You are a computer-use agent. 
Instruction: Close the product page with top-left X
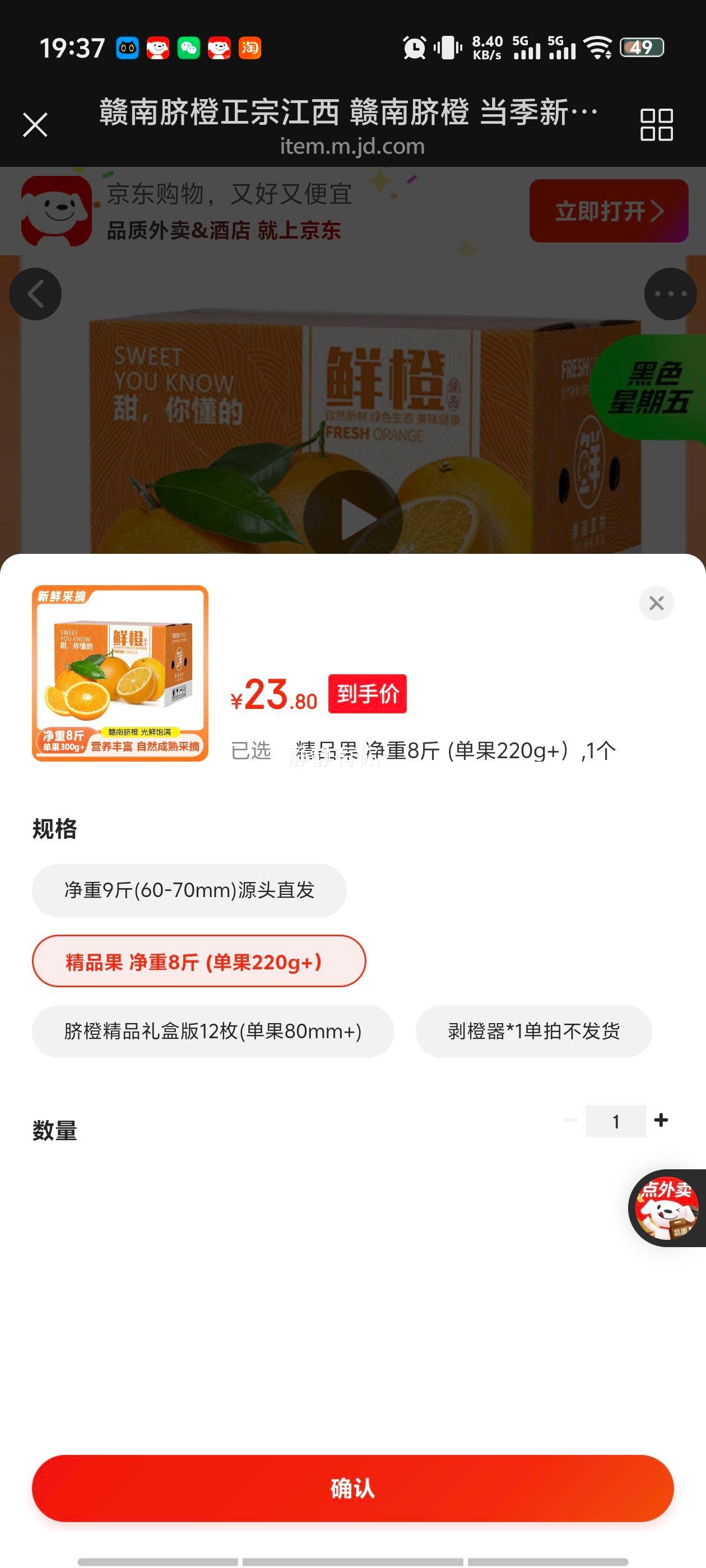[35, 124]
